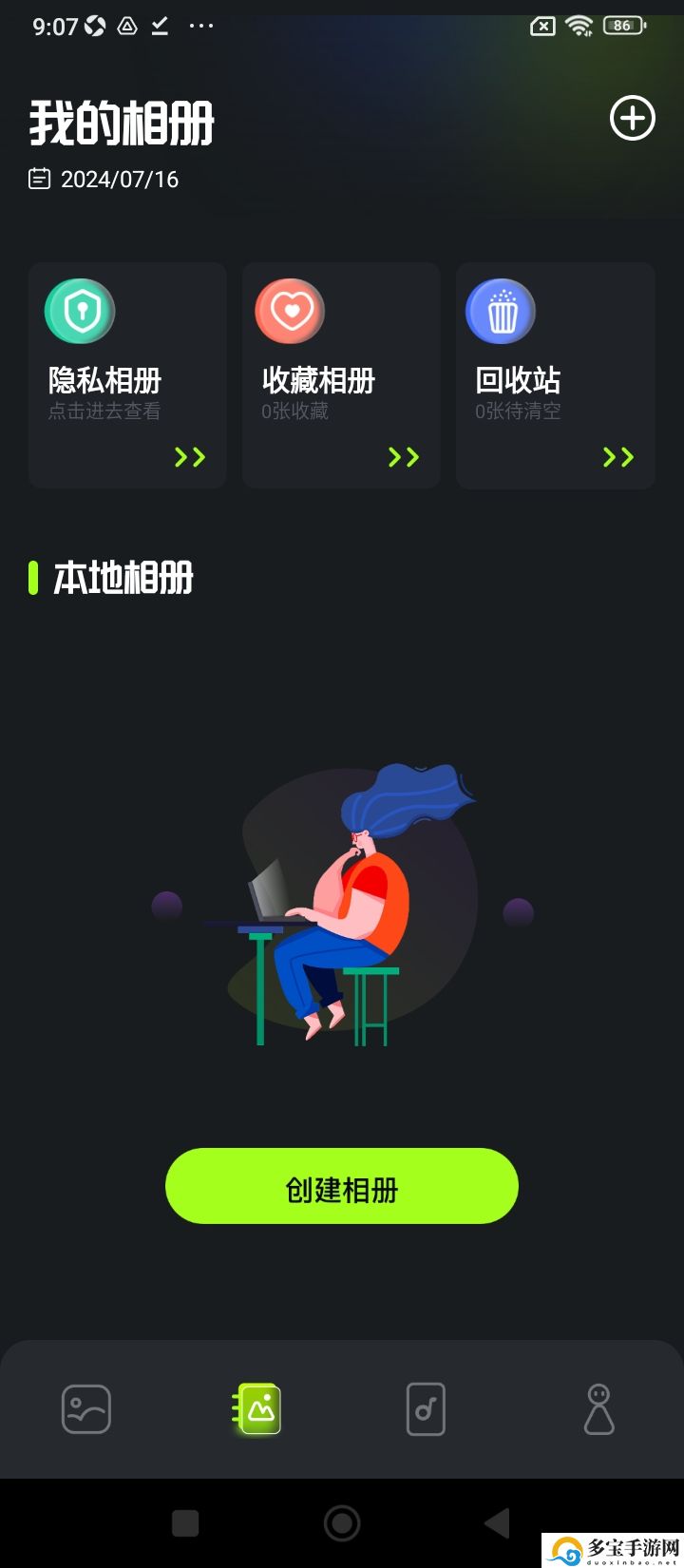684x1568 pixels.
Task: Open the 隐私相册 card
Action: click(127, 375)
